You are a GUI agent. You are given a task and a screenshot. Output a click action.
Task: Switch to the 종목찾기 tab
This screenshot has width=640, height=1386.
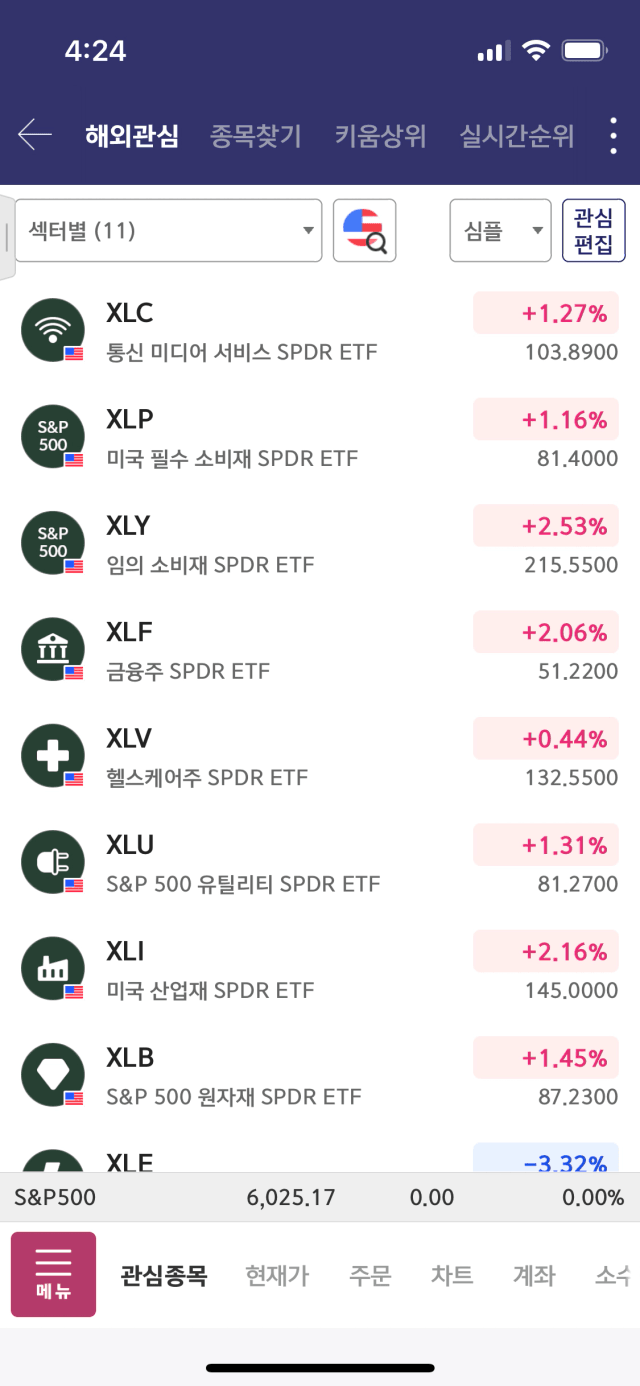click(x=256, y=136)
